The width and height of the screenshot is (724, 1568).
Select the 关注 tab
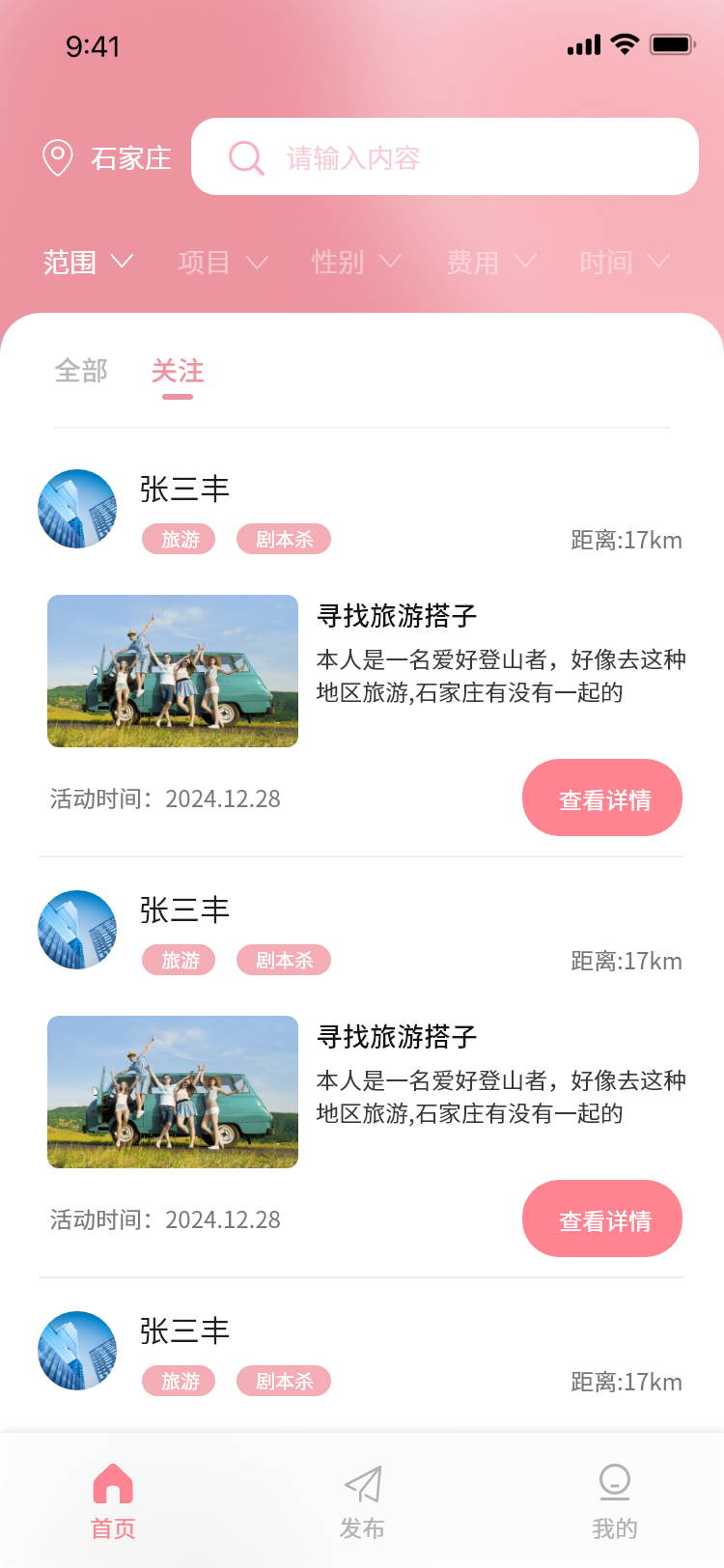tap(178, 371)
